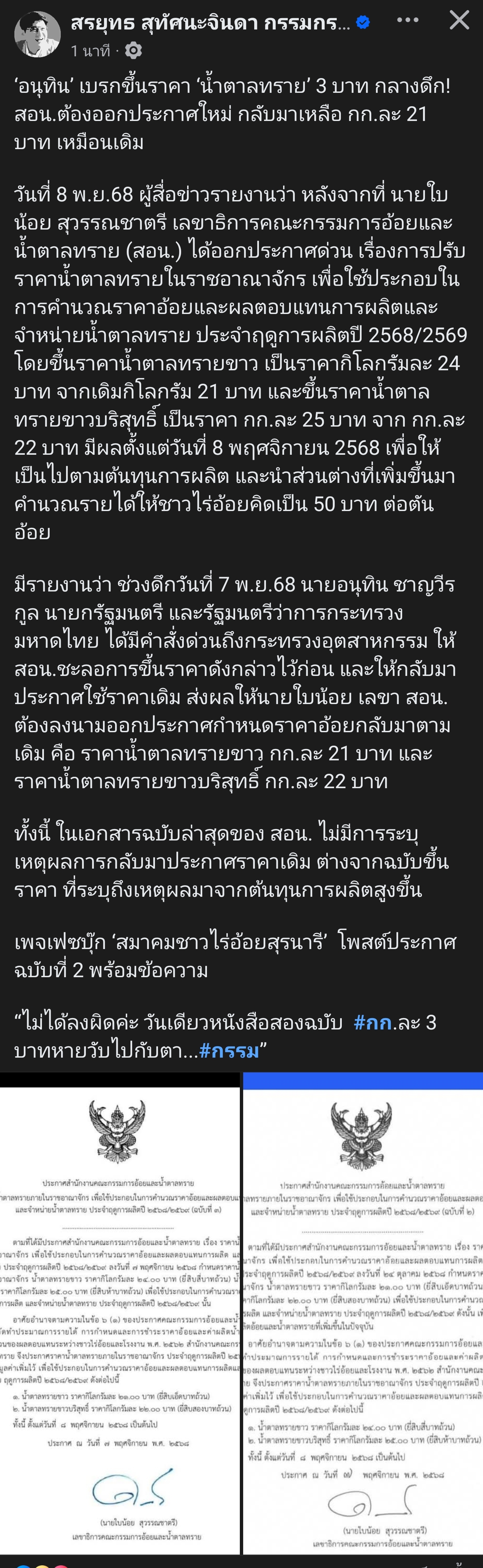Open Sorayuth's profile picture
Image resolution: width=483 pixels, height=1568 pixels.
(37, 34)
